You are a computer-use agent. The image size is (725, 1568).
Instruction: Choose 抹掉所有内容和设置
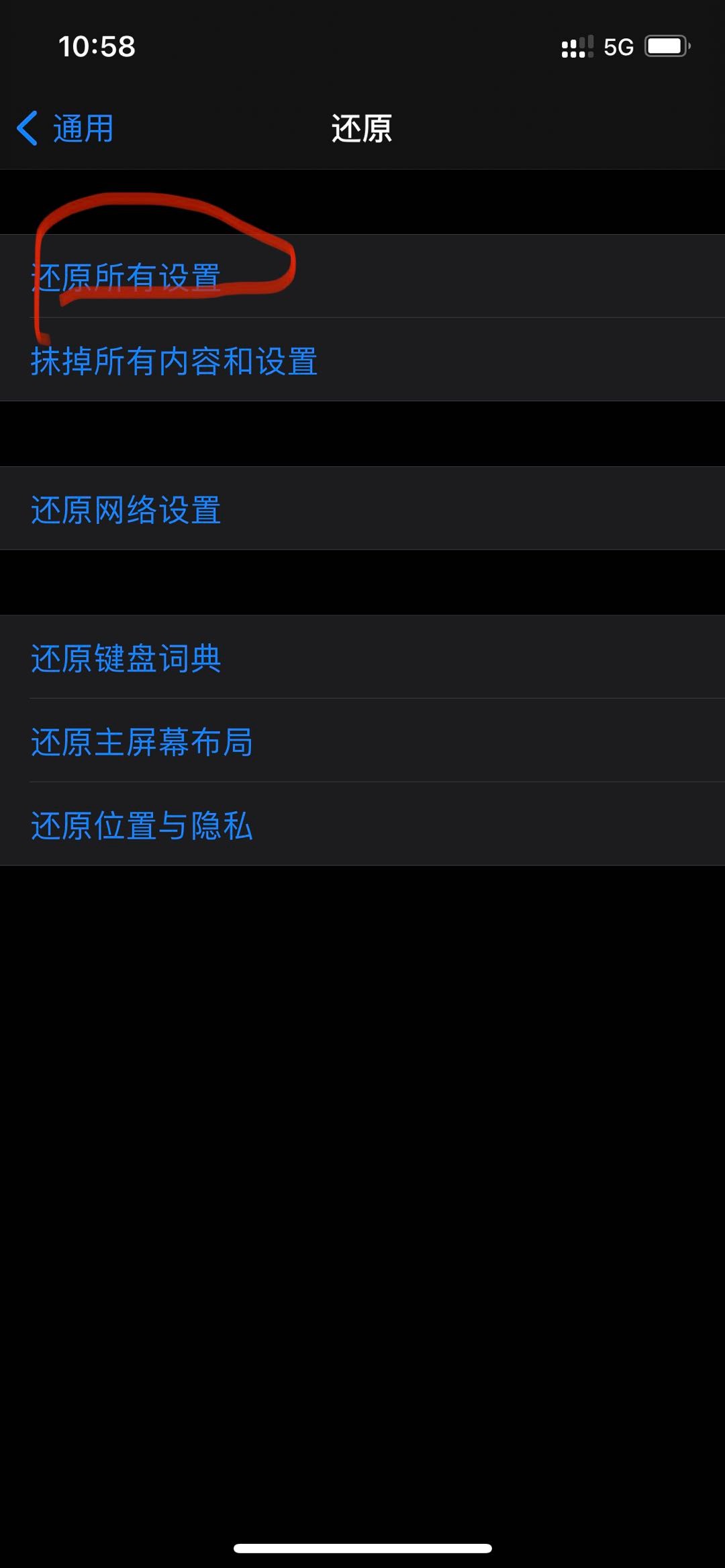pos(174,360)
